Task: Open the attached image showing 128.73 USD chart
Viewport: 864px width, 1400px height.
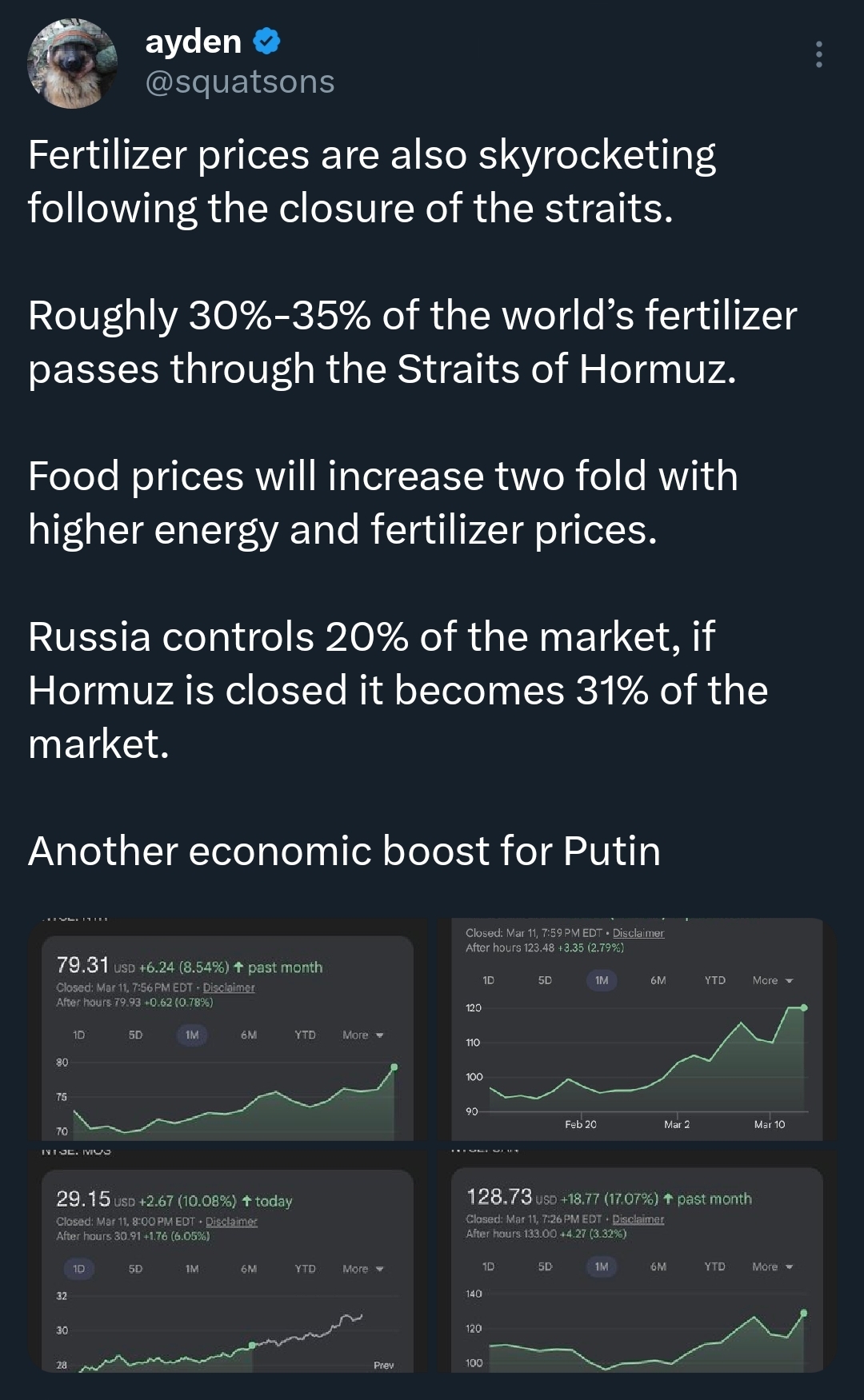Action: (x=636, y=1262)
